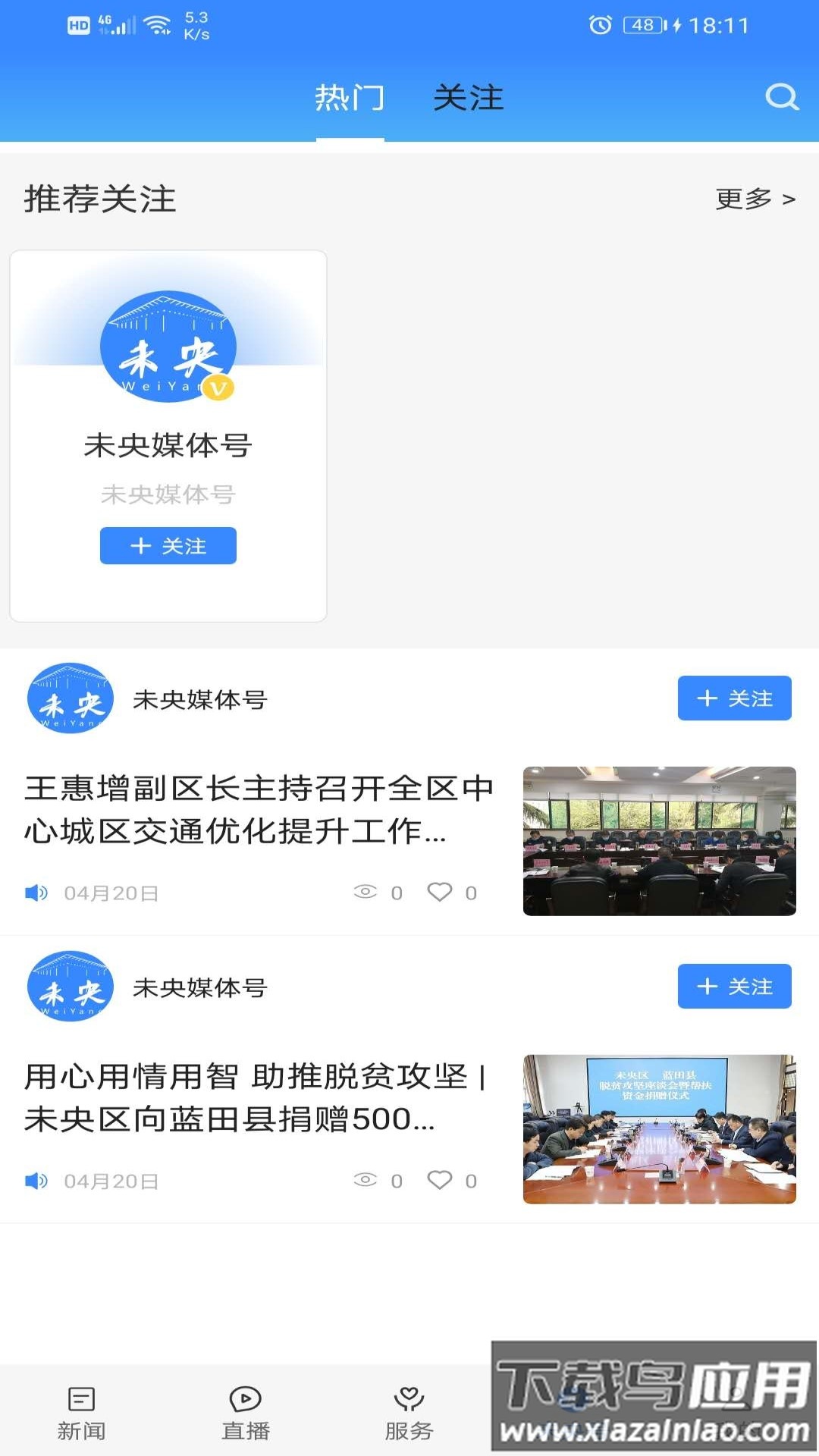Like the 蓝田县捐赠 article with its heart toggle
Viewport: 819px width, 1456px height.
[x=440, y=1180]
